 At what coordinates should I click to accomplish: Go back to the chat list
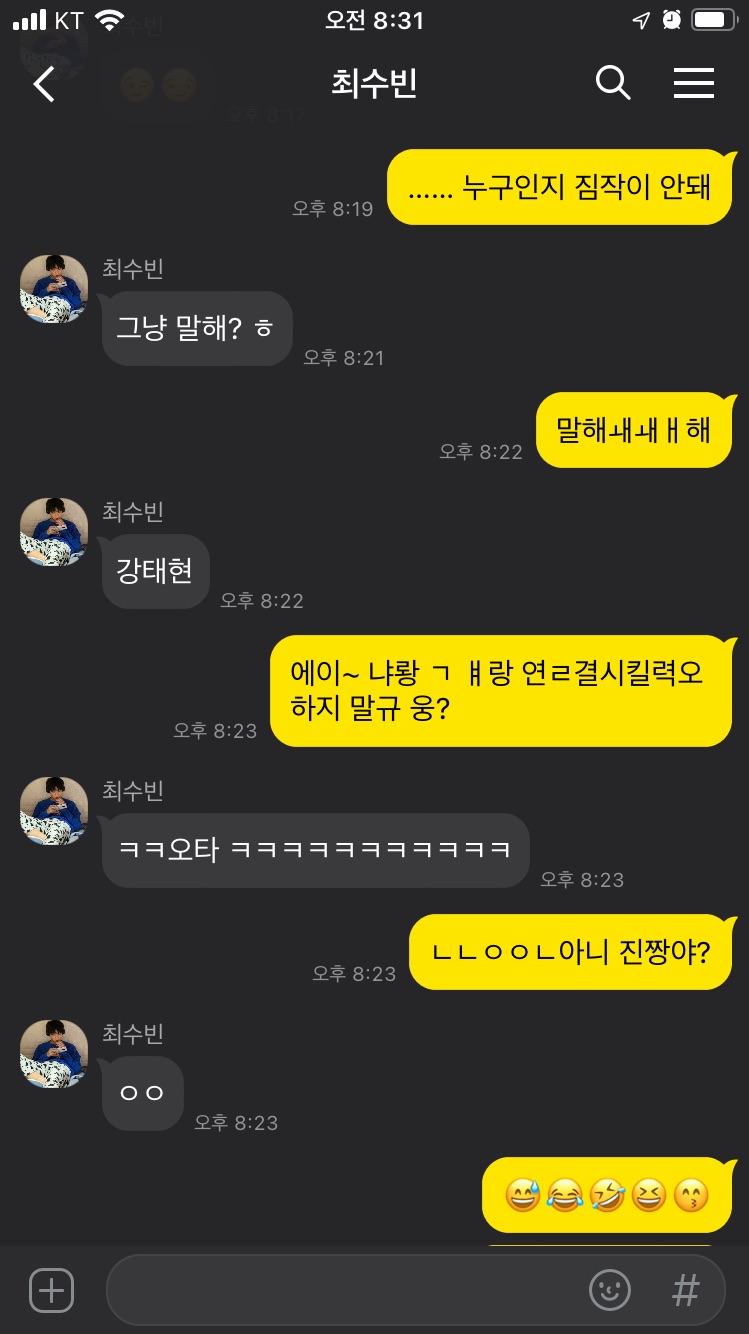(x=44, y=84)
